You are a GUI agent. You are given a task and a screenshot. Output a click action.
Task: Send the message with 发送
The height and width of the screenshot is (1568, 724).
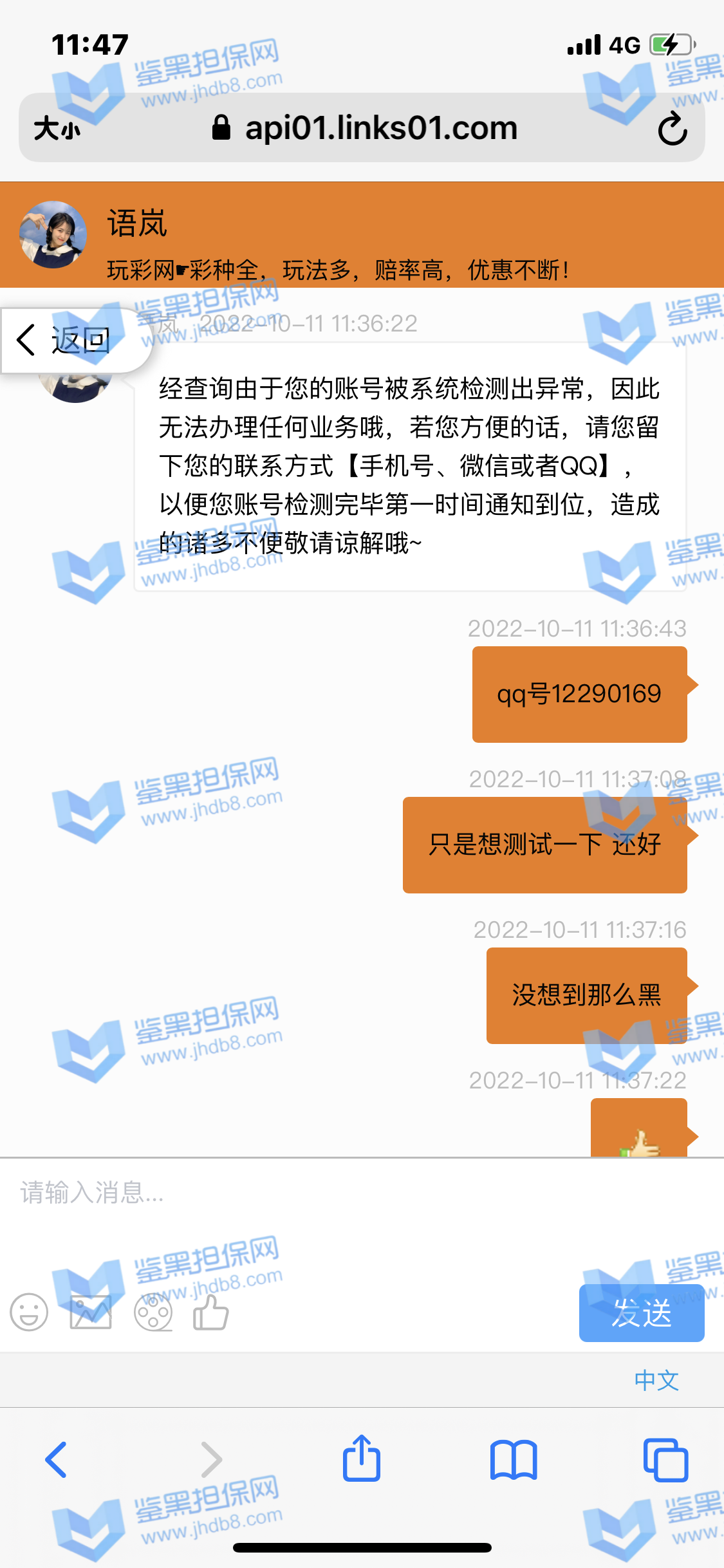(x=641, y=1313)
